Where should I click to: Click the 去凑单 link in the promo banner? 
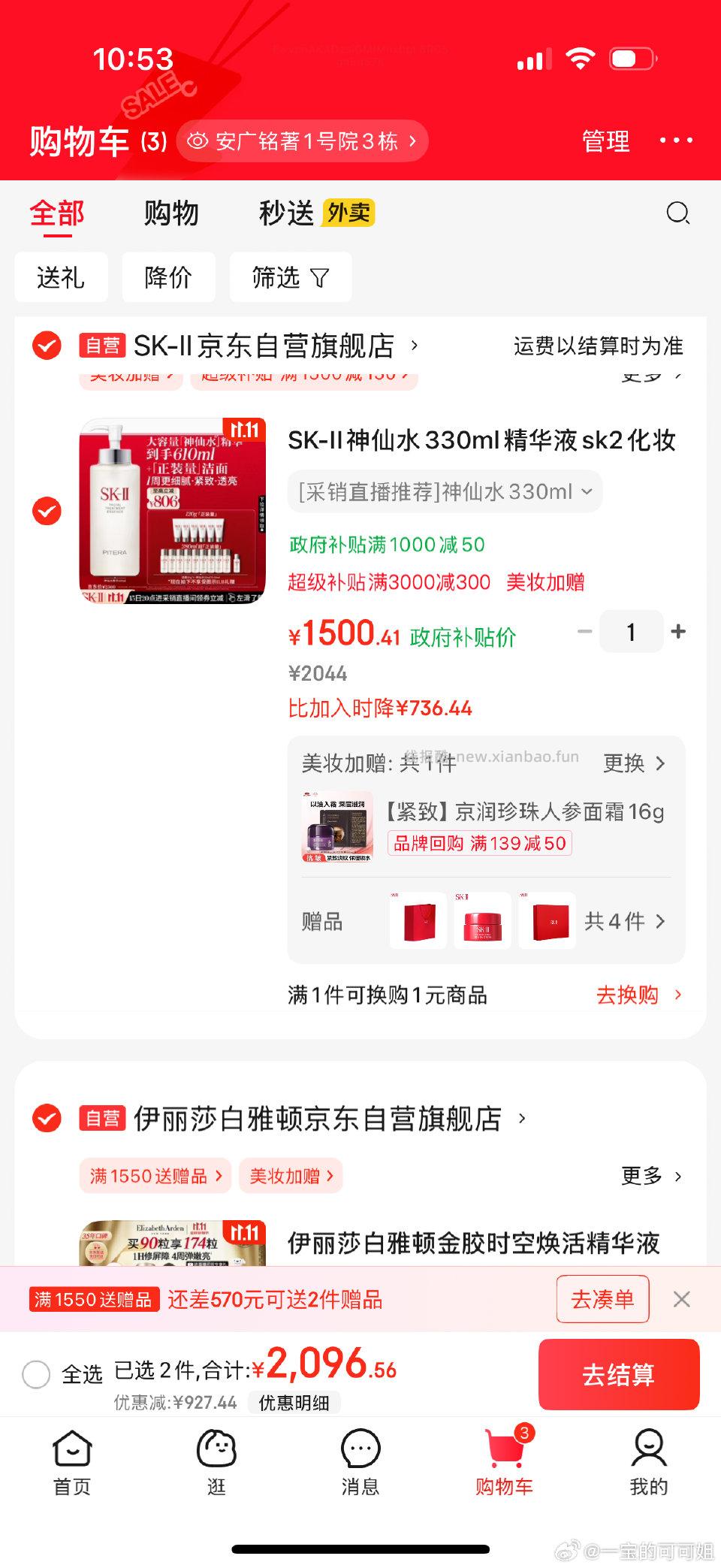602,1298
